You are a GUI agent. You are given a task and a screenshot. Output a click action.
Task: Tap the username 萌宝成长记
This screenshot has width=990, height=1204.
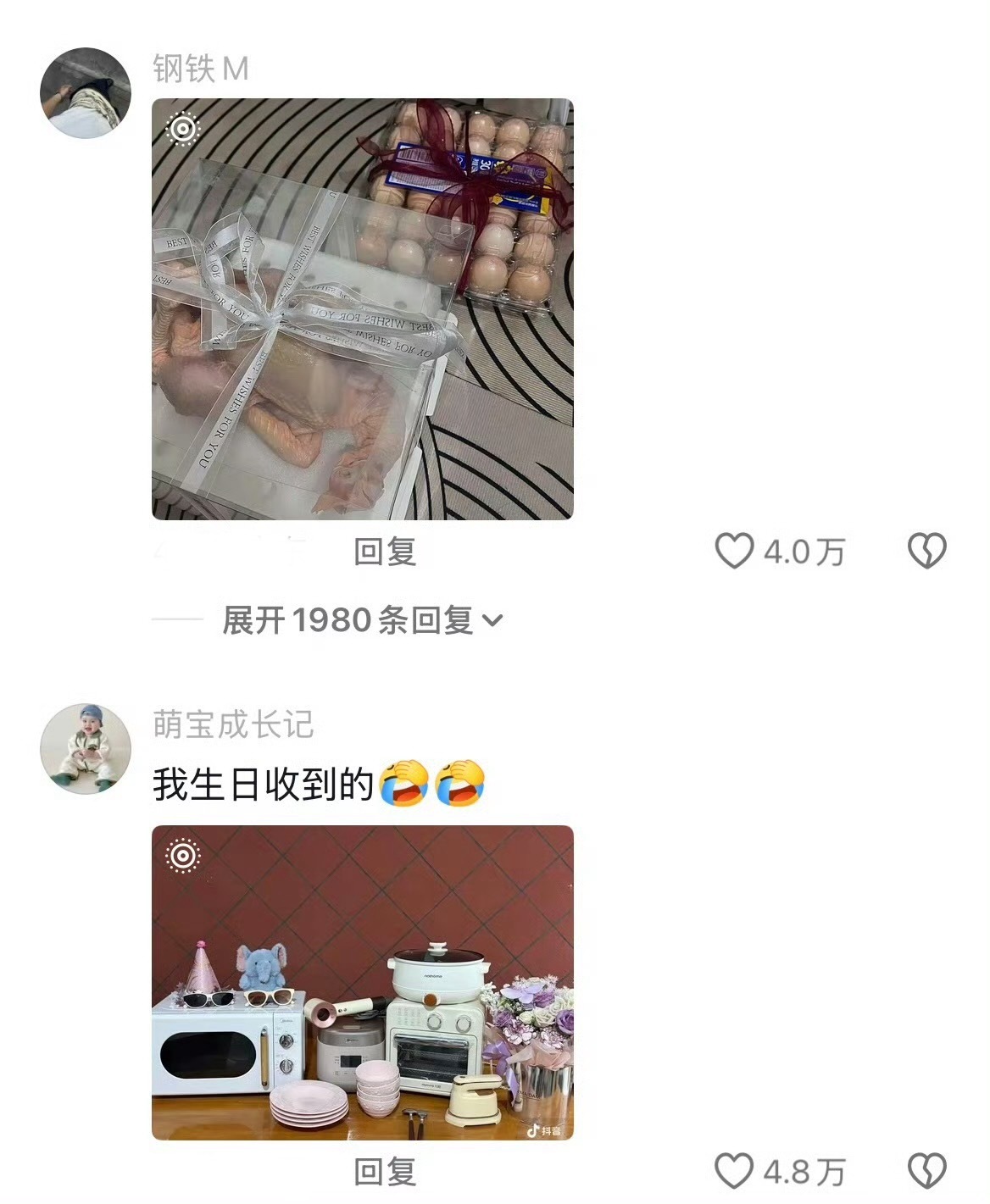click(233, 725)
